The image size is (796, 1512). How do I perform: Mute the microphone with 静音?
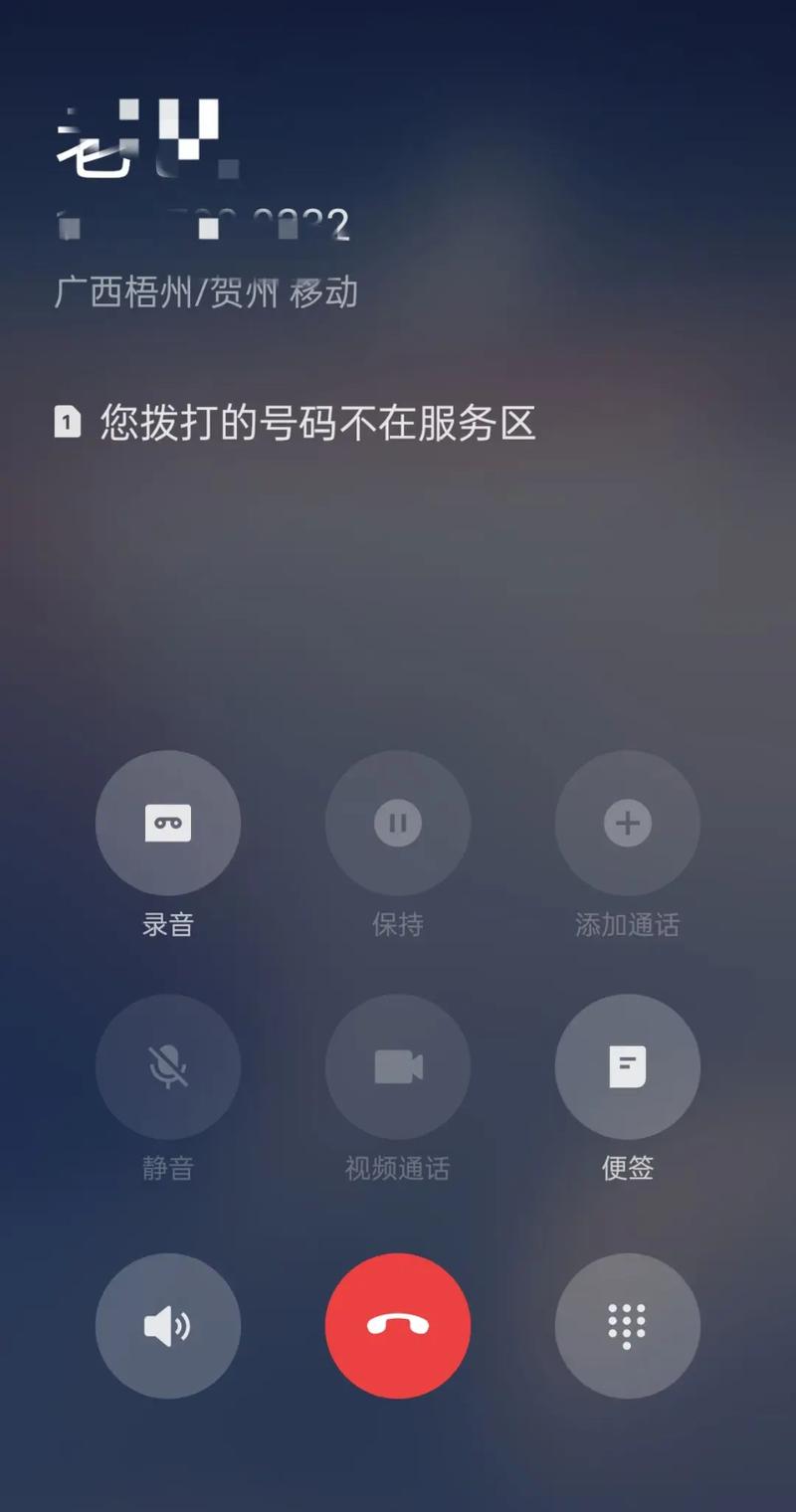point(168,1066)
